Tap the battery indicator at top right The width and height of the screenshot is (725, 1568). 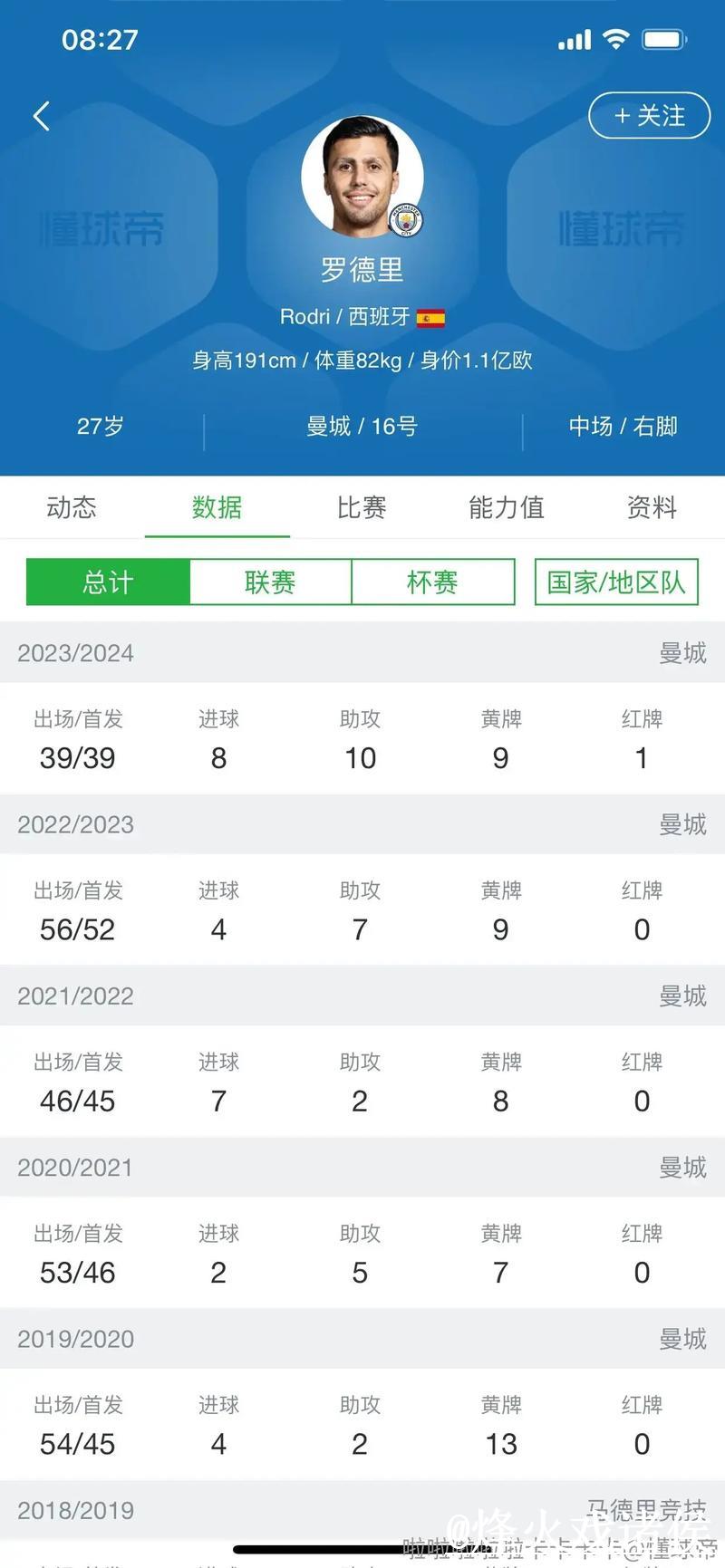pyautogui.click(x=663, y=39)
